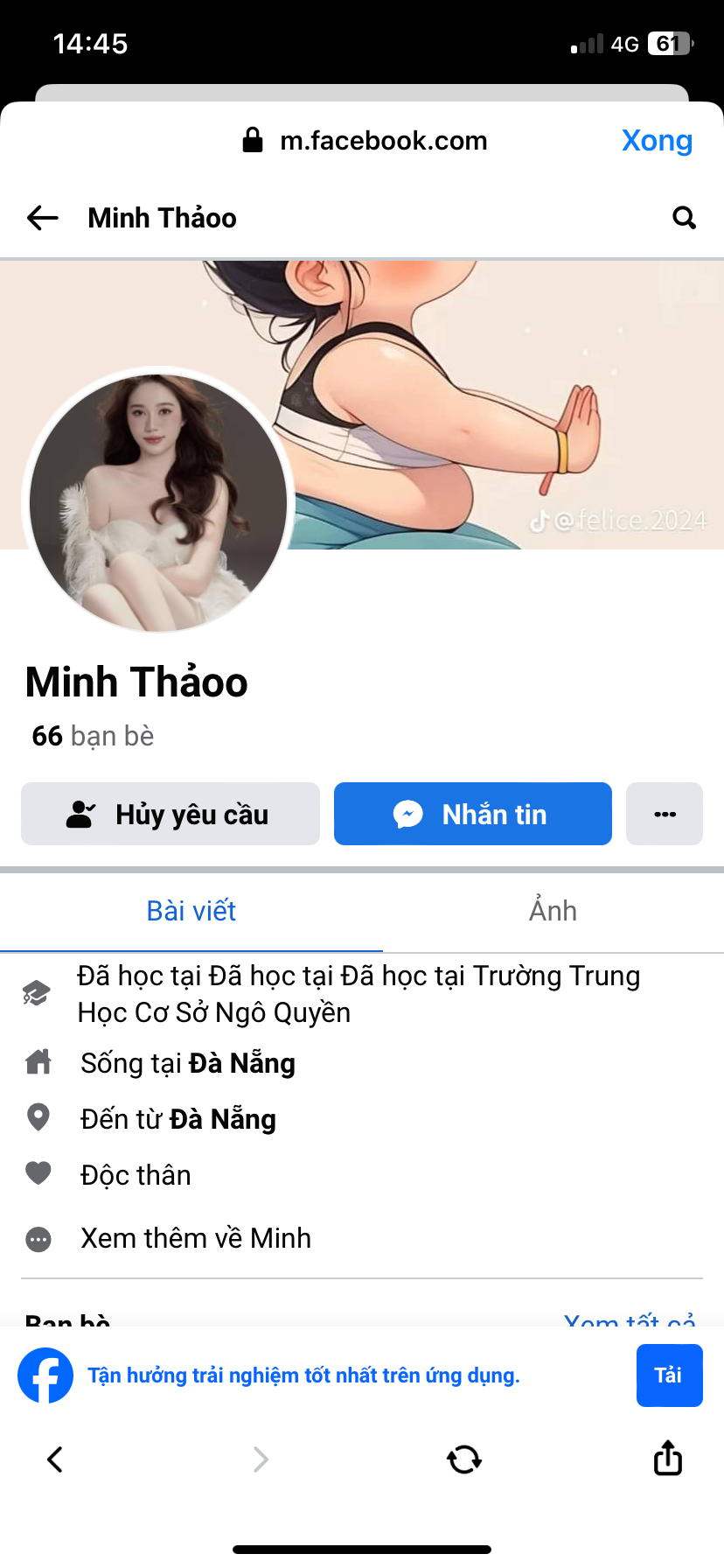The width and height of the screenshot is (724, 1568).
Task: Open Đà Nẵng in Sống tại row
Action: pos(241,1063)
